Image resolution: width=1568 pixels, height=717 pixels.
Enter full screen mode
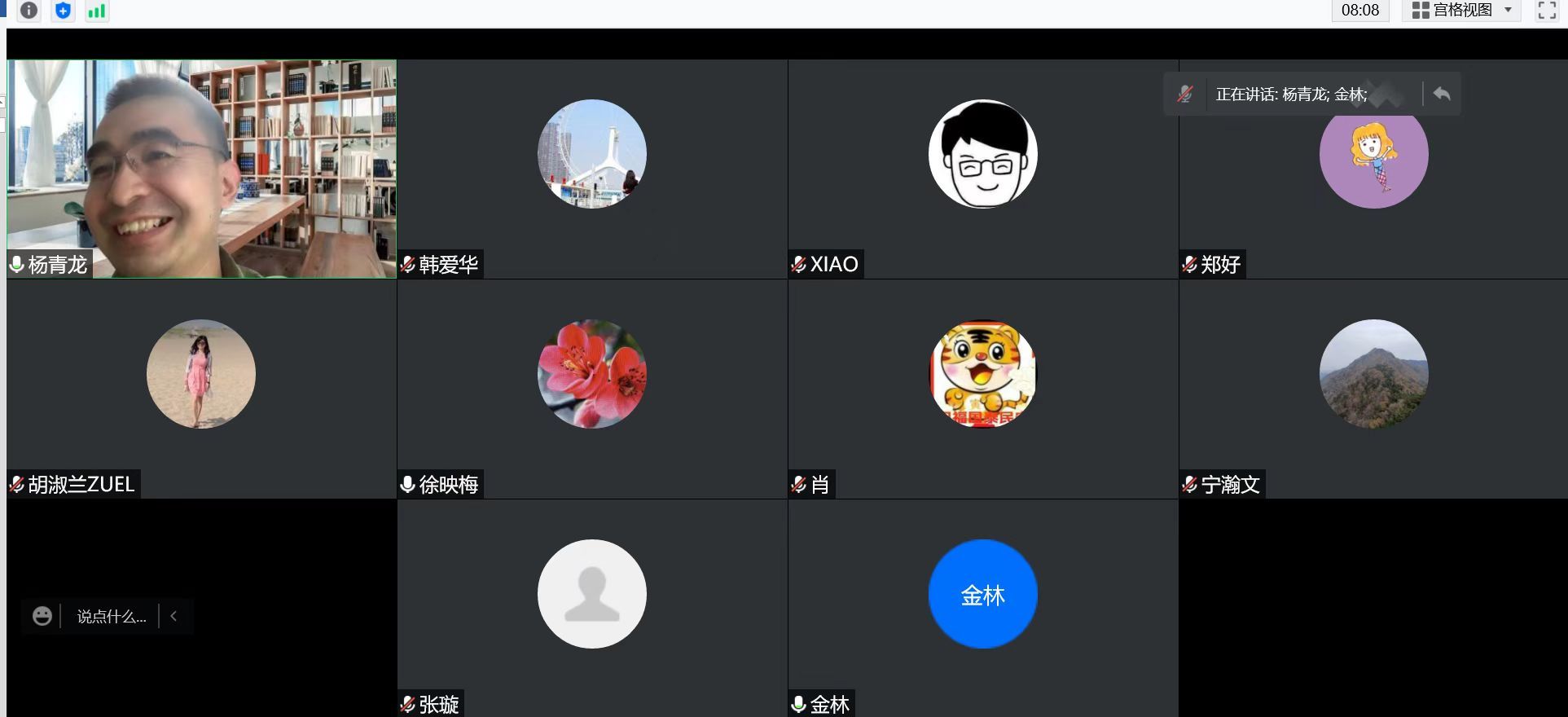pyautogui.click(x=1546, y=11)
